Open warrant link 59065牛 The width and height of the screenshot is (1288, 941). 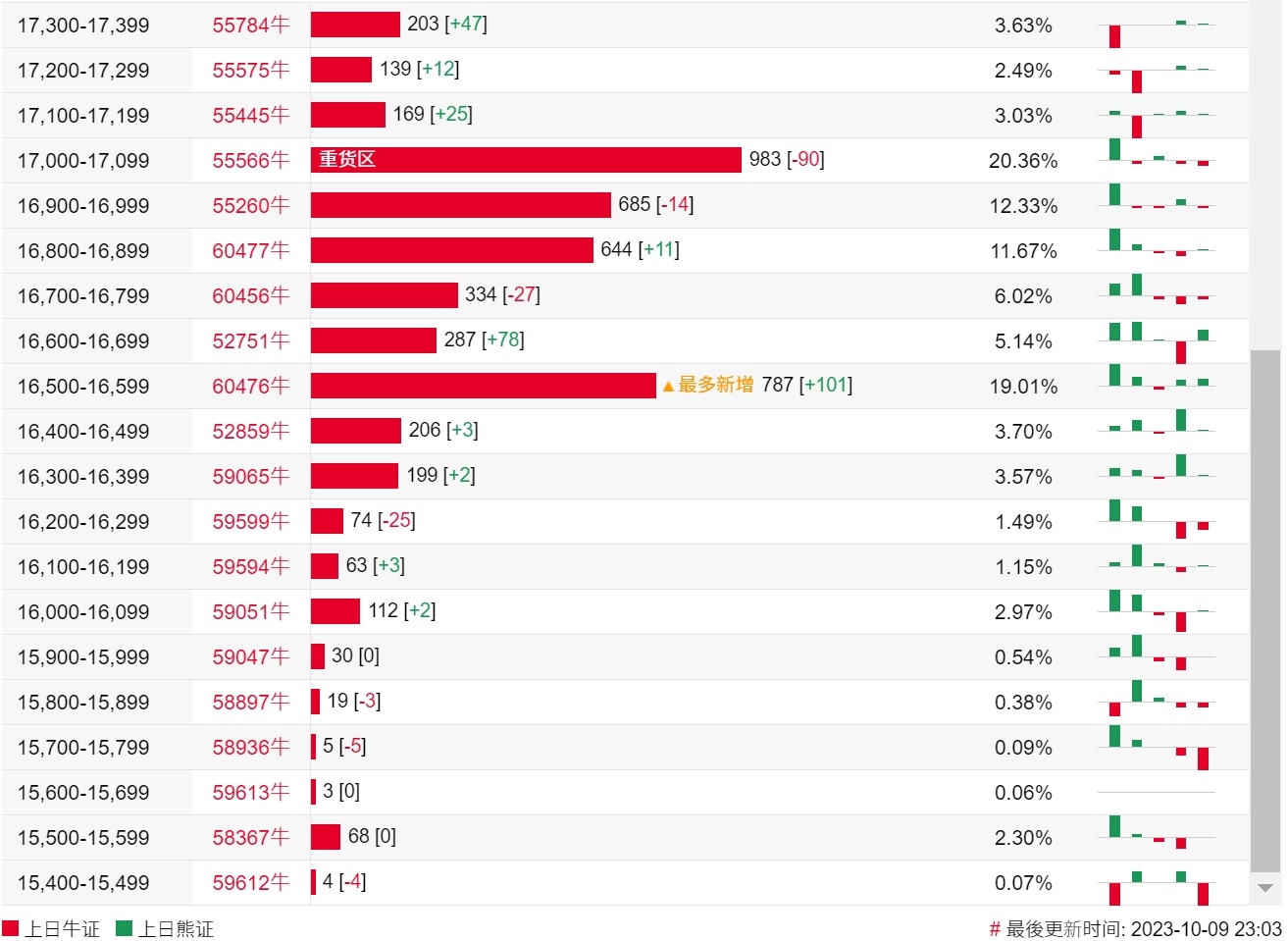(251, 477)
